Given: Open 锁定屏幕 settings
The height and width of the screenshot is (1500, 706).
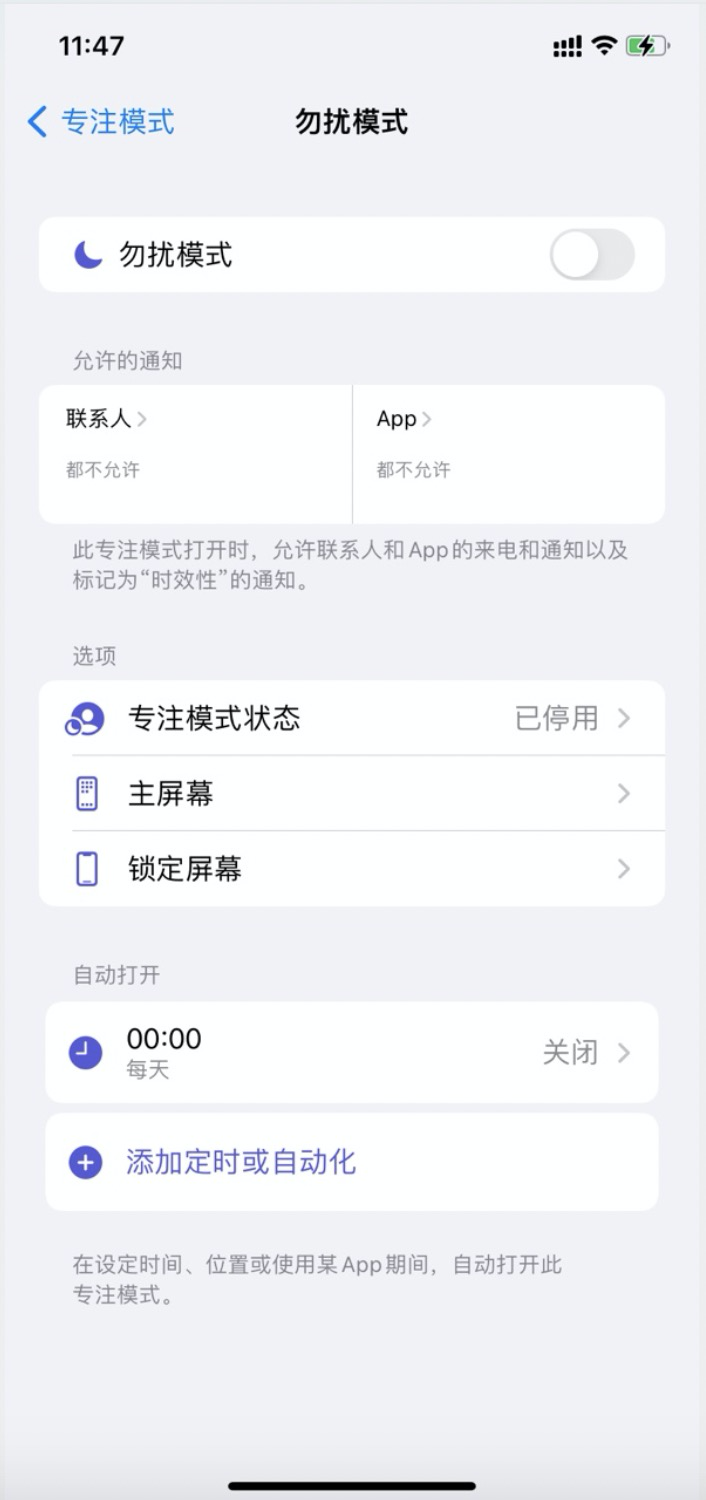Looking at the screenshot, I should point(351,868).
